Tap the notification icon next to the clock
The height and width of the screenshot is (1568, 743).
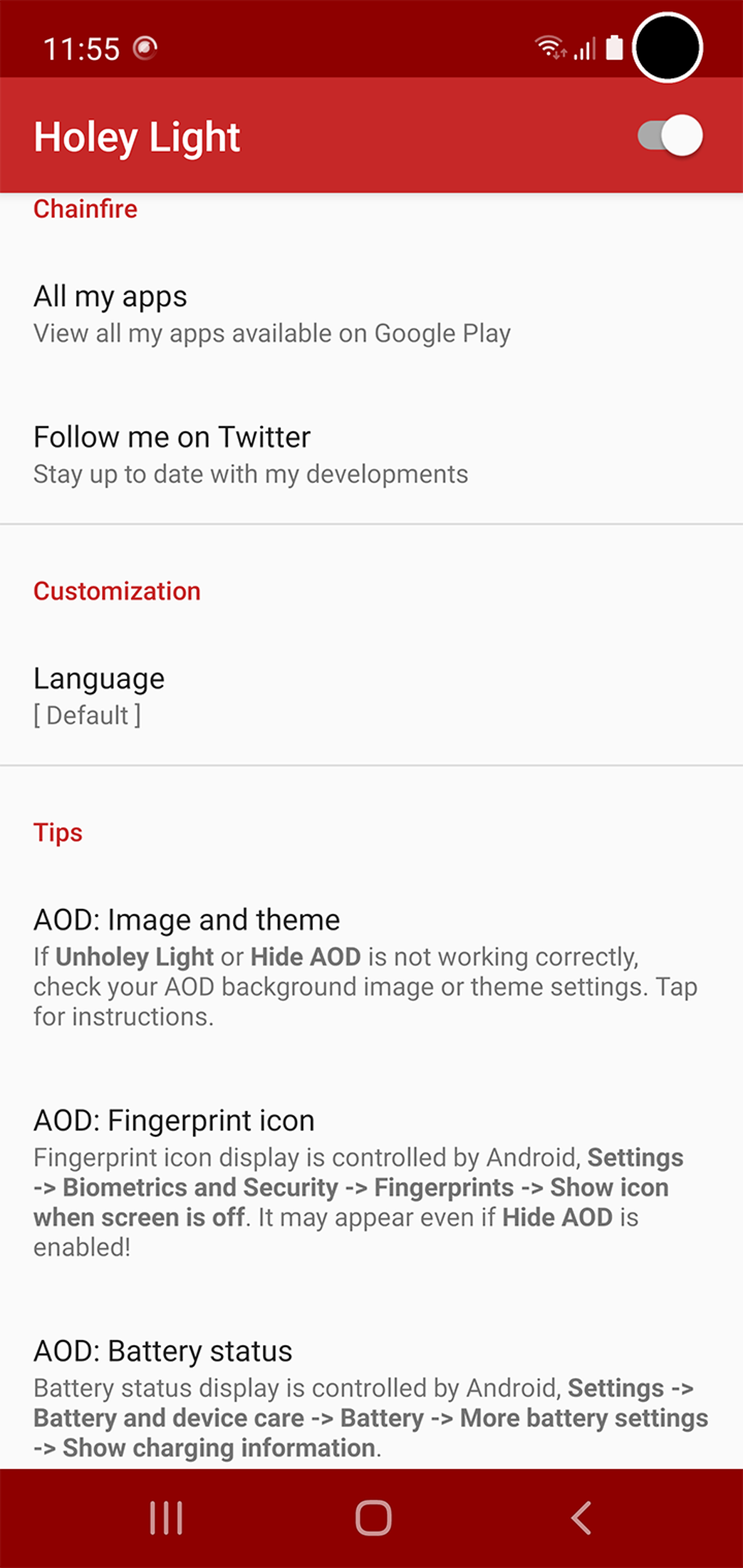point(147,48)
